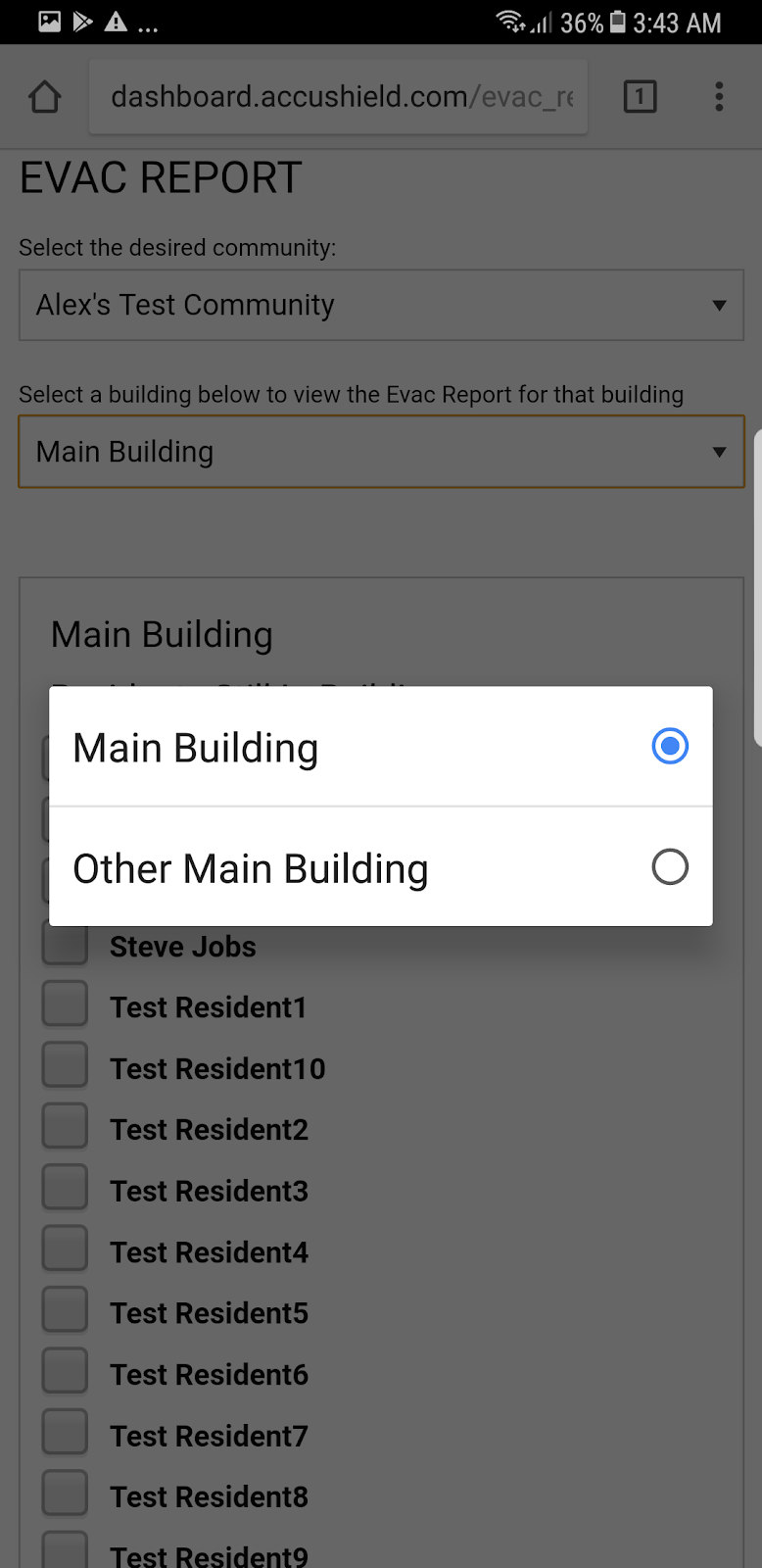
Task: Open the browser overflow menu
Action: [719, 97]
